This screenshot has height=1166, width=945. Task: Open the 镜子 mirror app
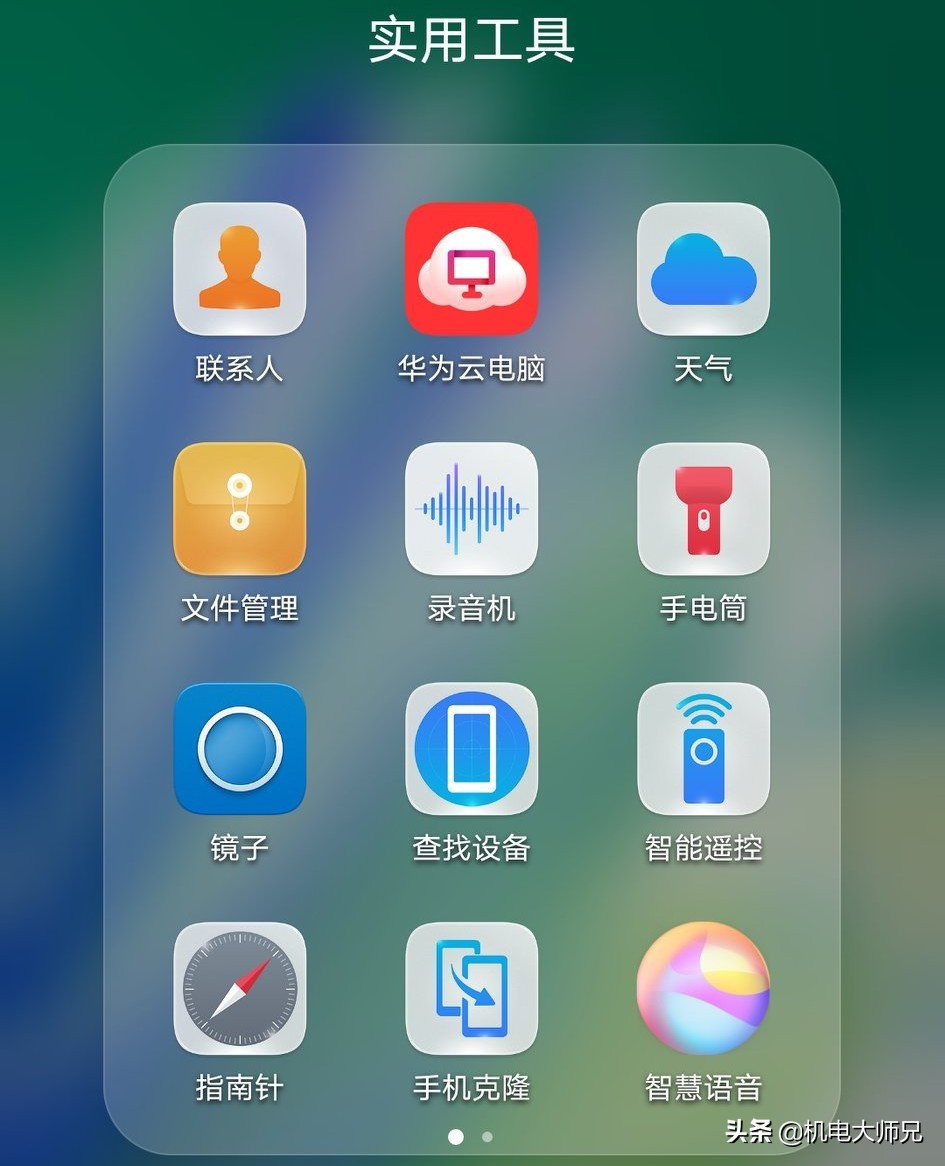(x=239, y=750)
